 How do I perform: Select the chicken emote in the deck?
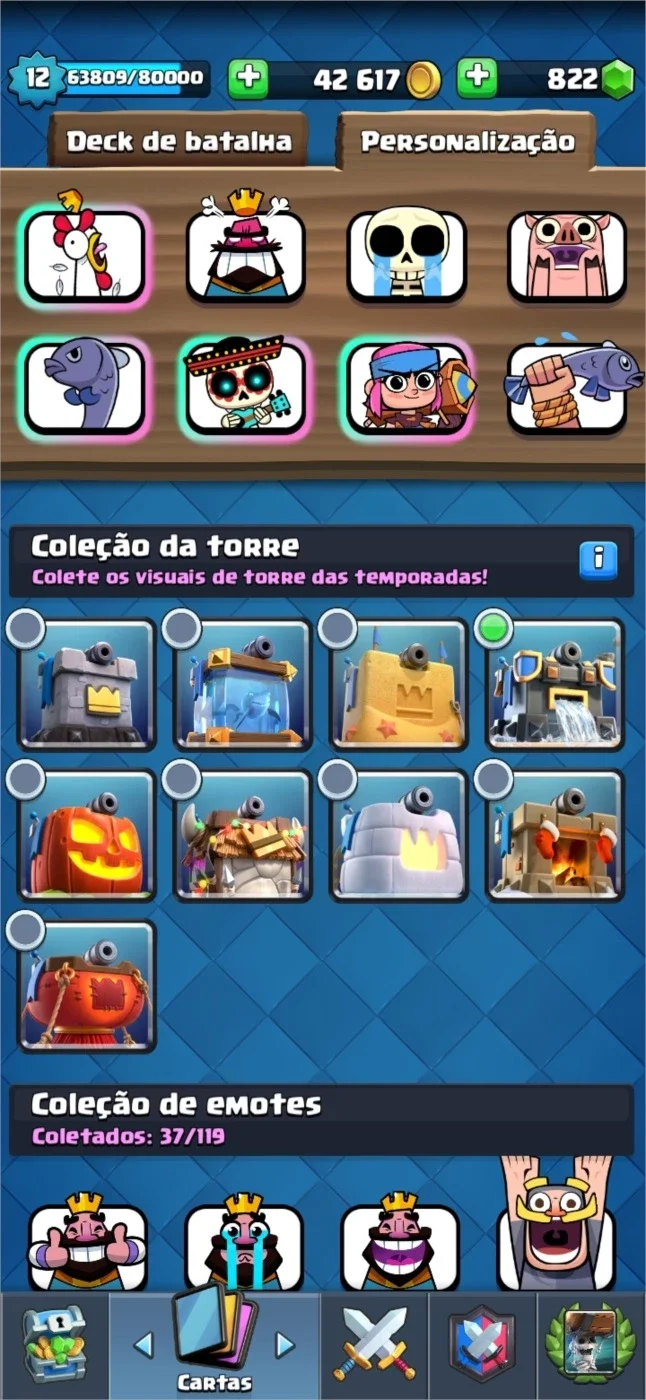84,255
